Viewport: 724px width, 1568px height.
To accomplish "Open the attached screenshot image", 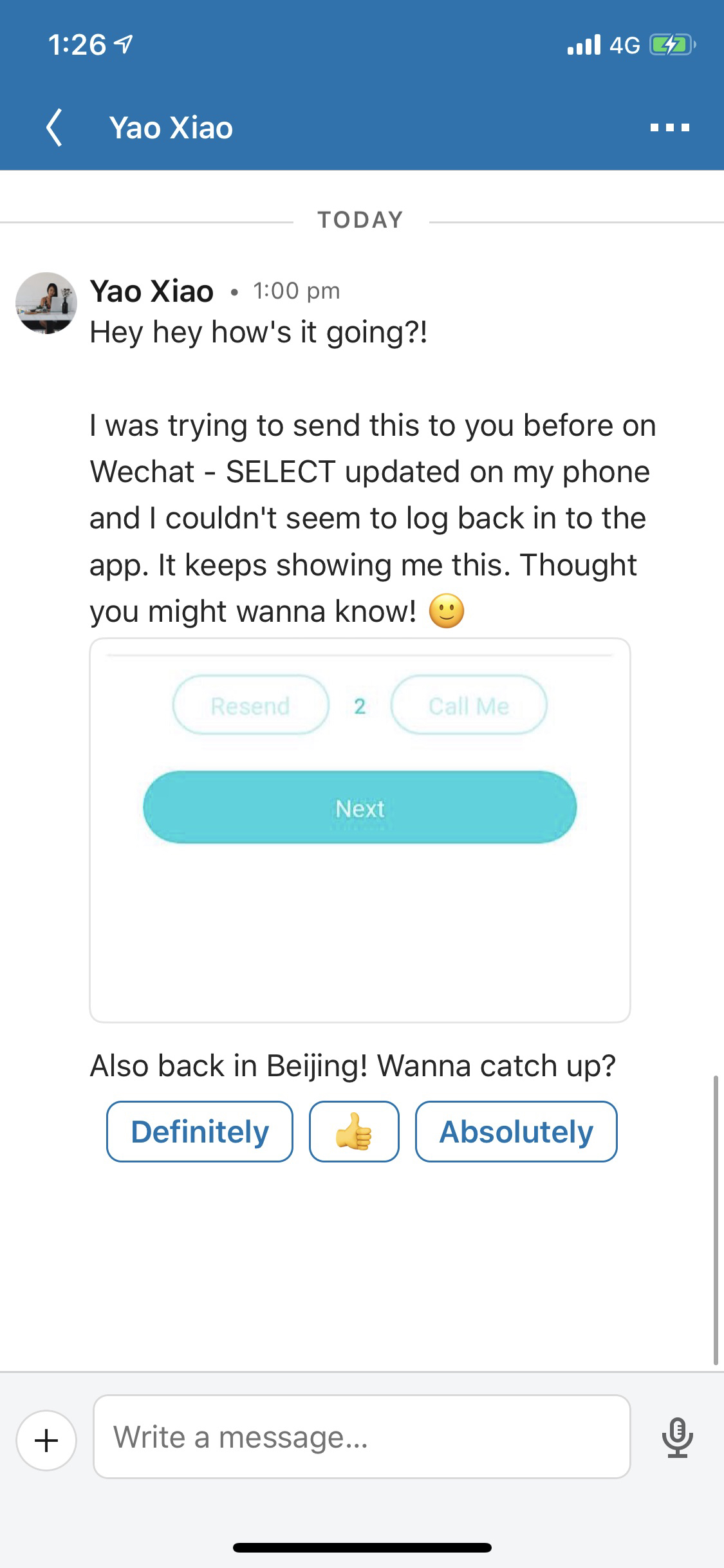I will point(360,830).
